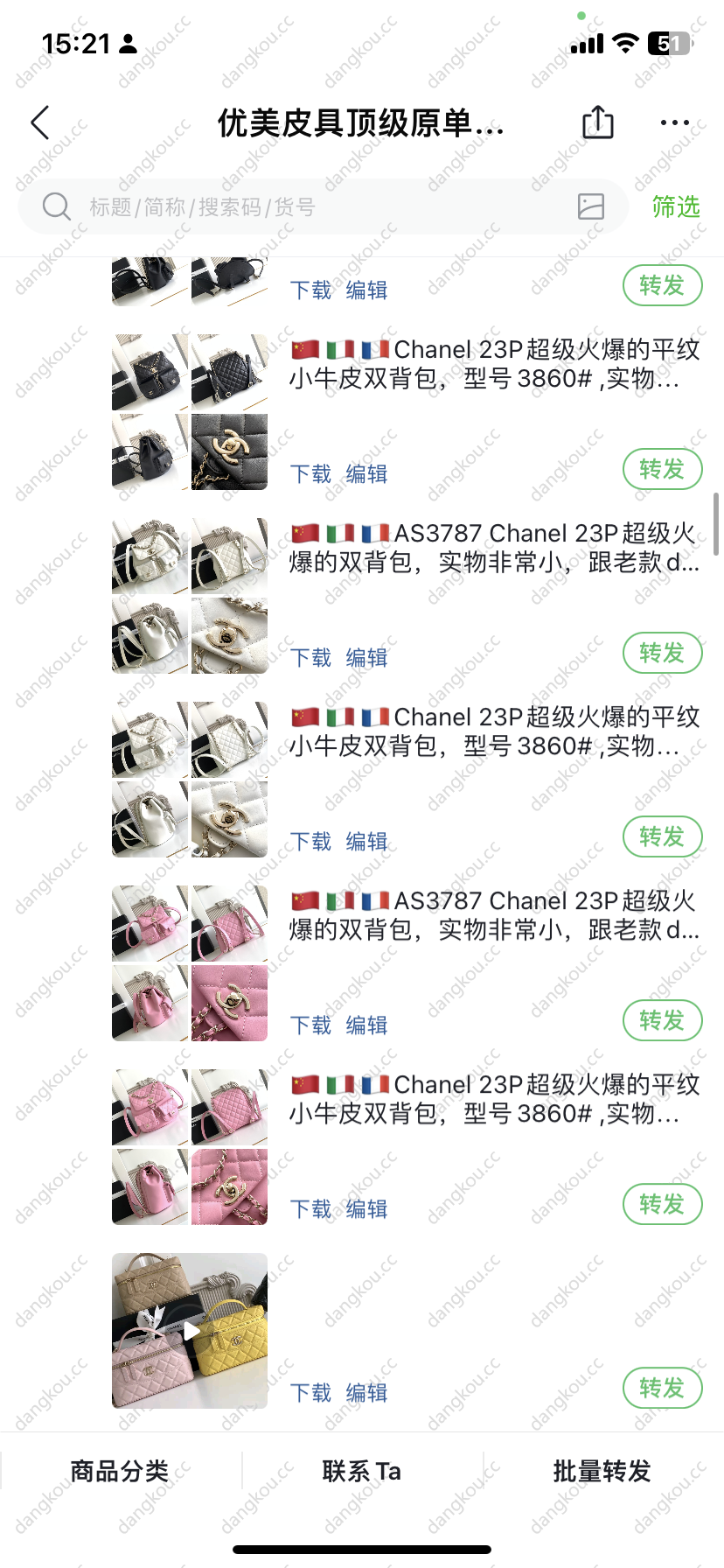Viewport: 724px width, 1568px height.
Task: Open the white AS3787 Chanel 23P backpack listing
Action: pos(494,548)
